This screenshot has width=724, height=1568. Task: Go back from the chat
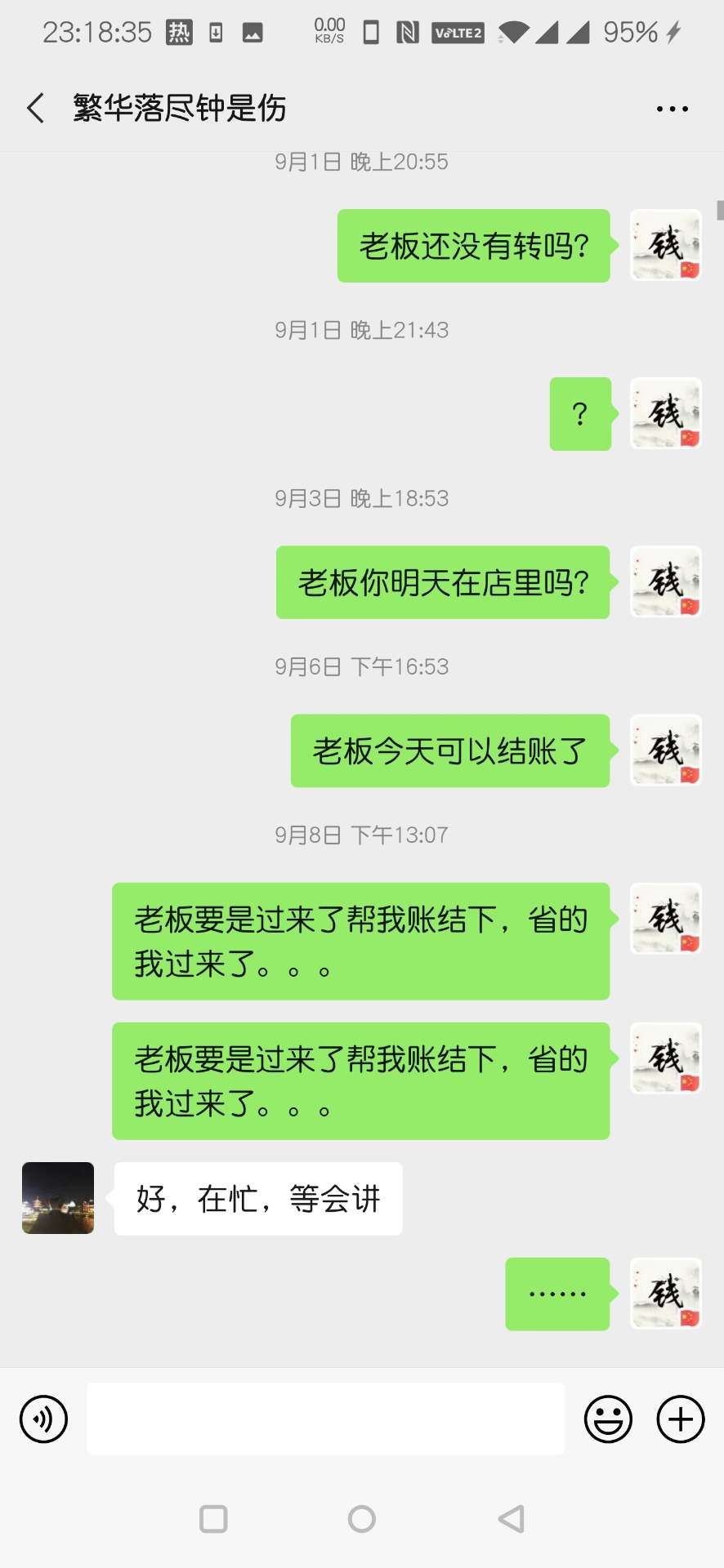[35, 108]
